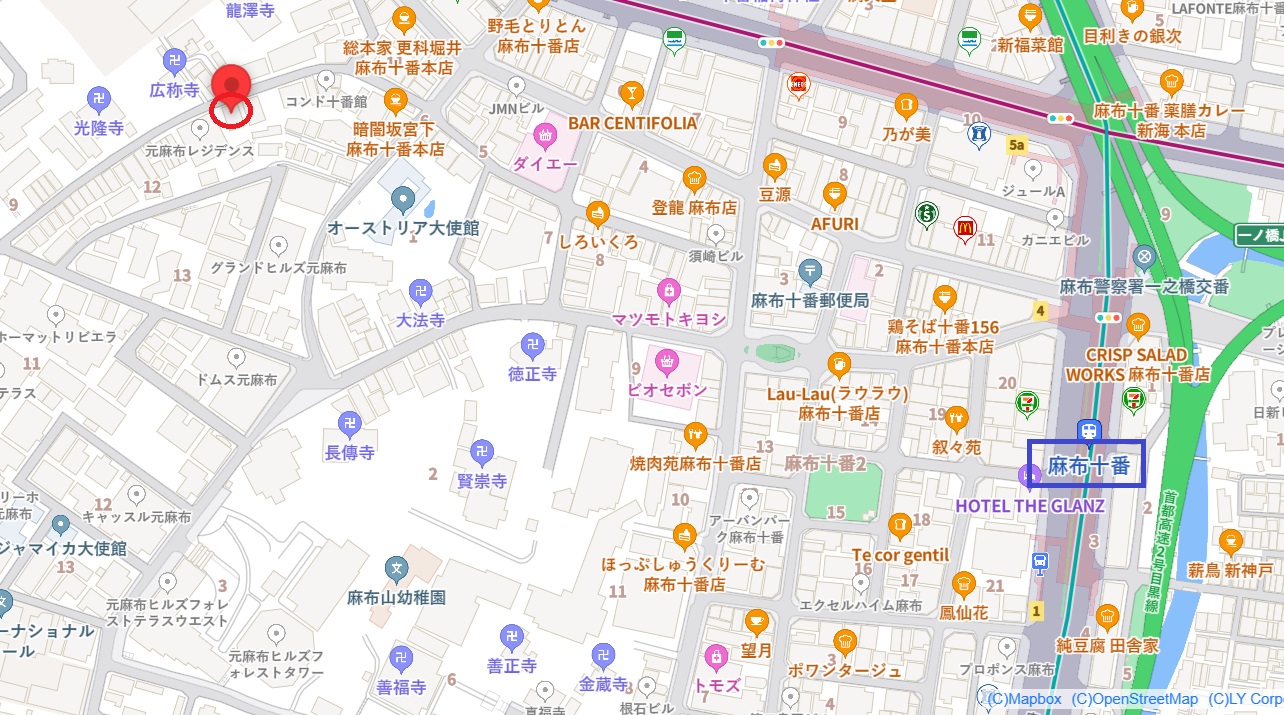The image size is (1284, 715).
Task: Tap the AFURI restaurant marker
Action: coord(834,195)
